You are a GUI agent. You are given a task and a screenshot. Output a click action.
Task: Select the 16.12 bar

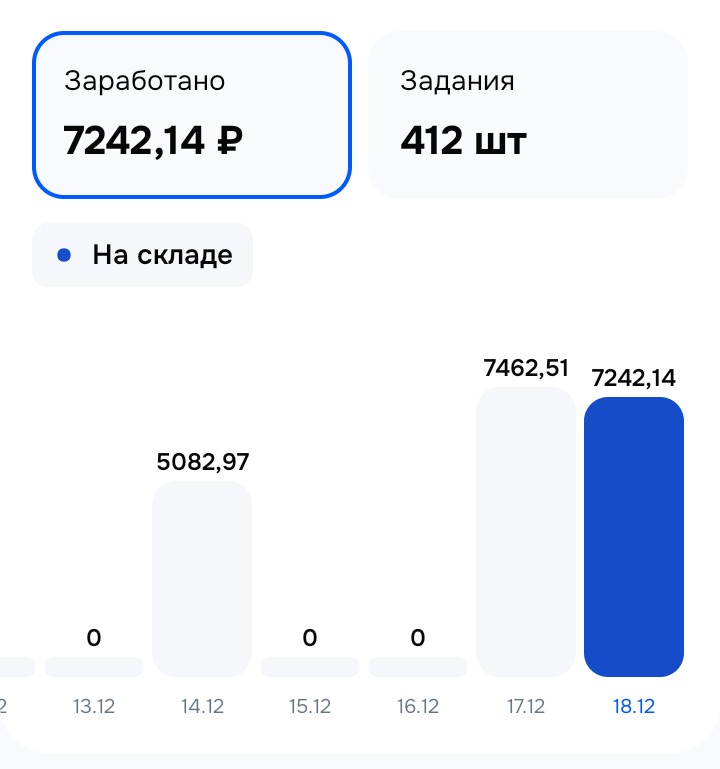[418, 667]
